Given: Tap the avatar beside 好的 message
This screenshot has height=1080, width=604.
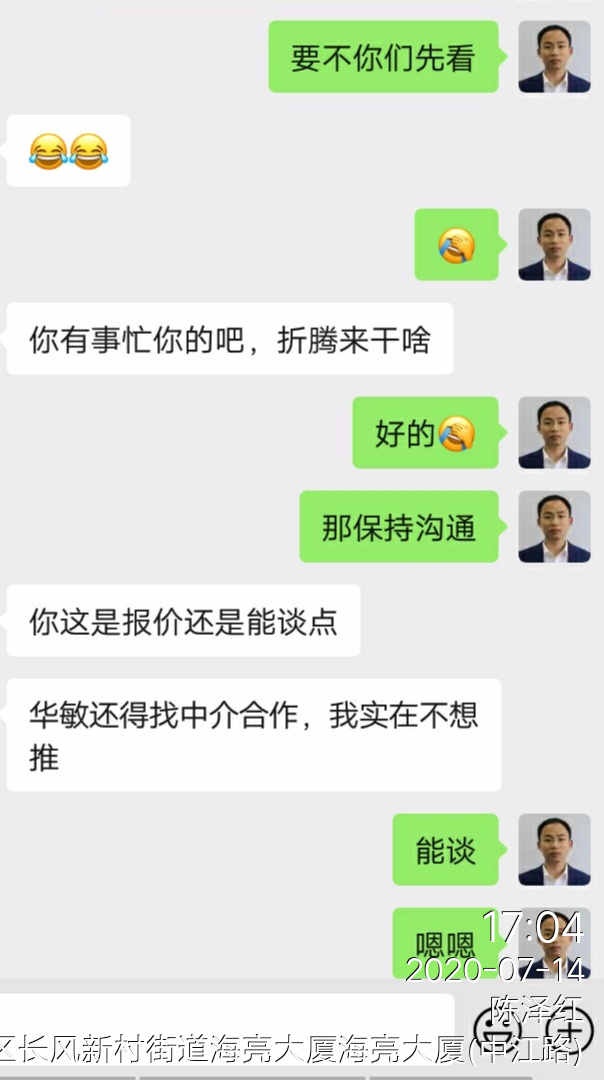Looking at the screenshot, I should pos(554,433).
